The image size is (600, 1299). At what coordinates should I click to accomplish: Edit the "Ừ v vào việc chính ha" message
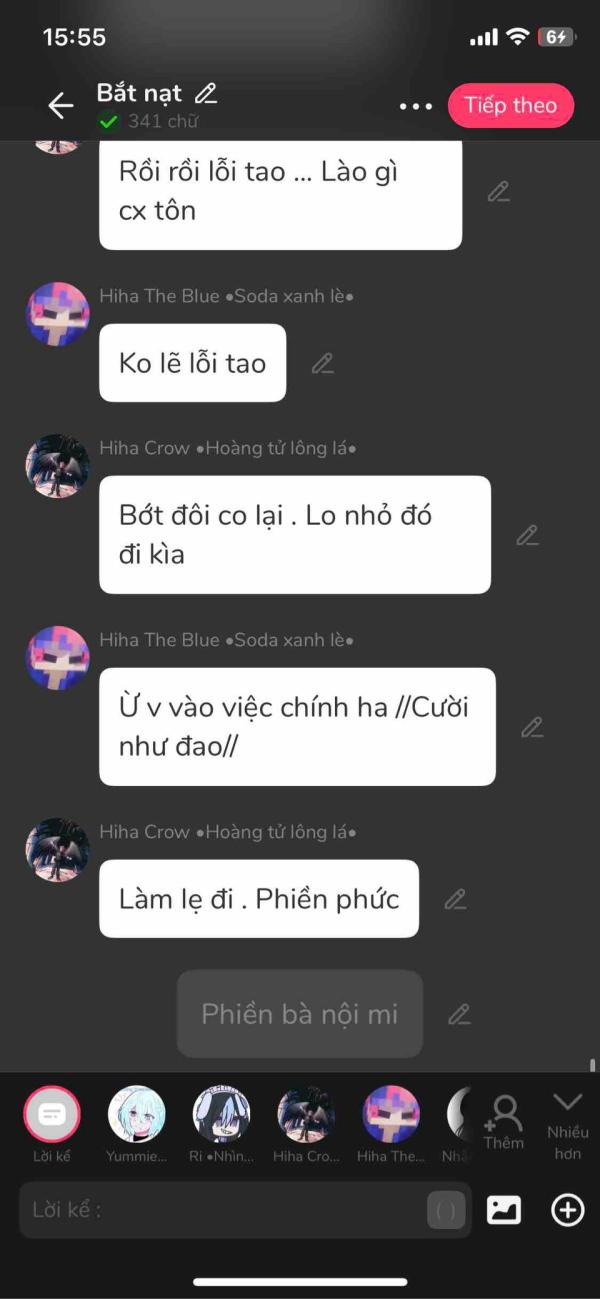tap(532, 727)
